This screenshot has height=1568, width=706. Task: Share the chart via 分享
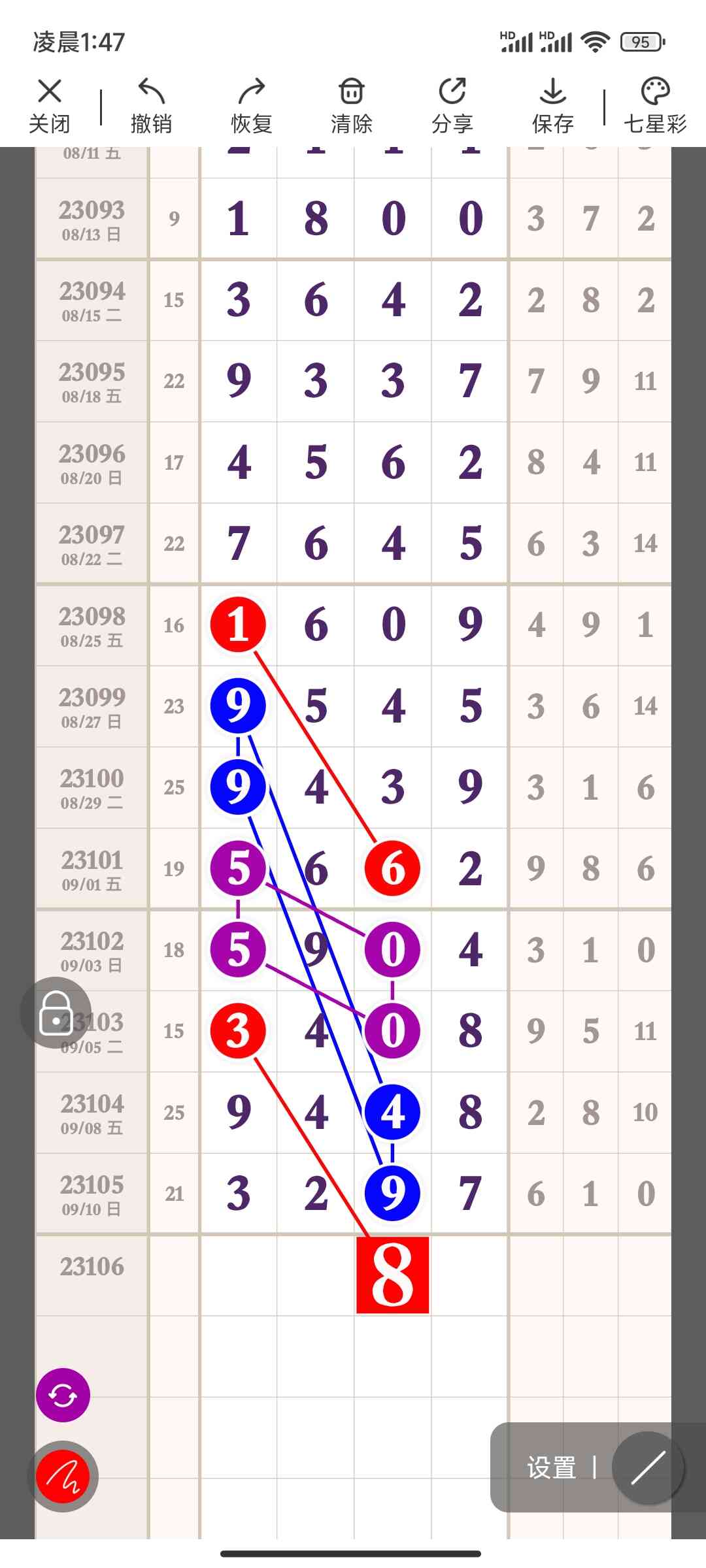tap(452, 106)
